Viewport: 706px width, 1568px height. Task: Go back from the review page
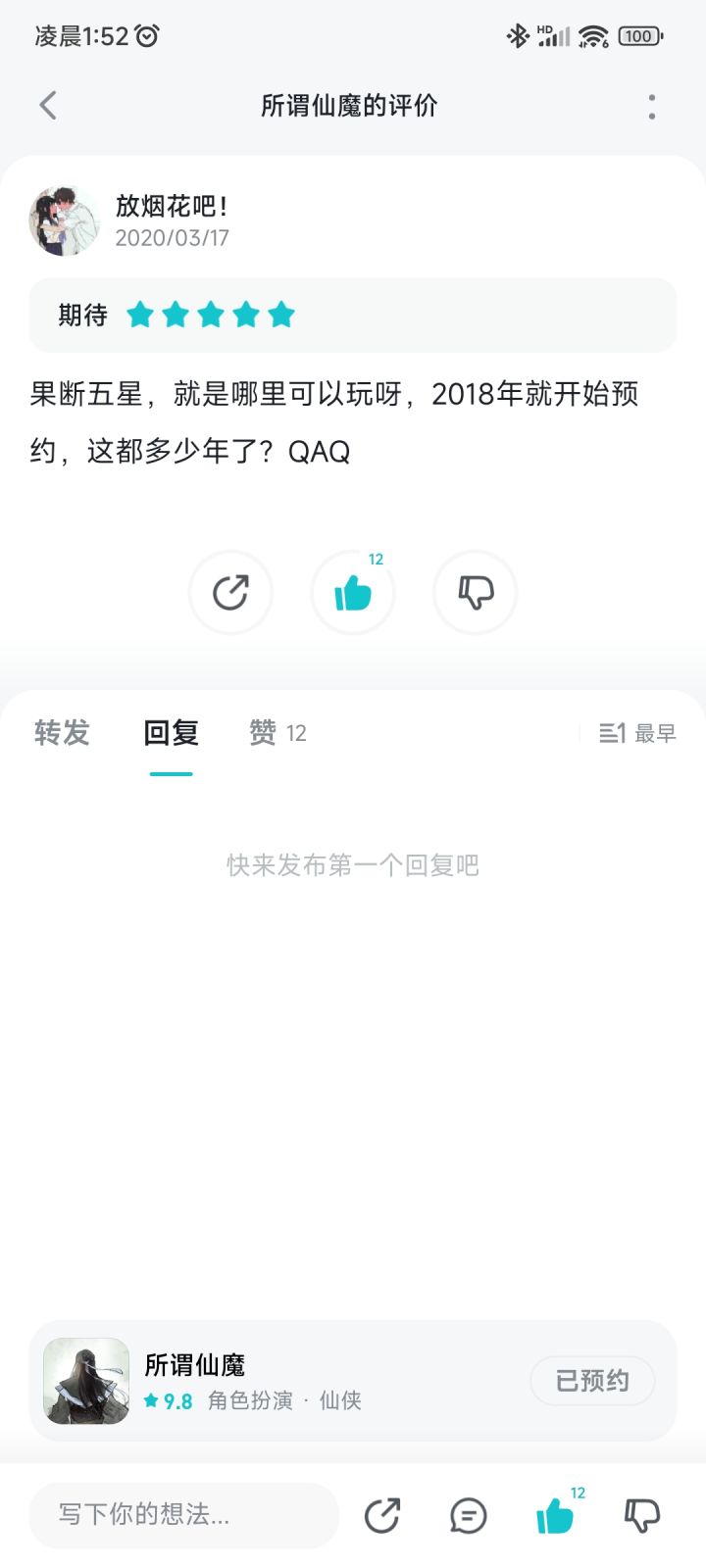(x=48, y=106)
